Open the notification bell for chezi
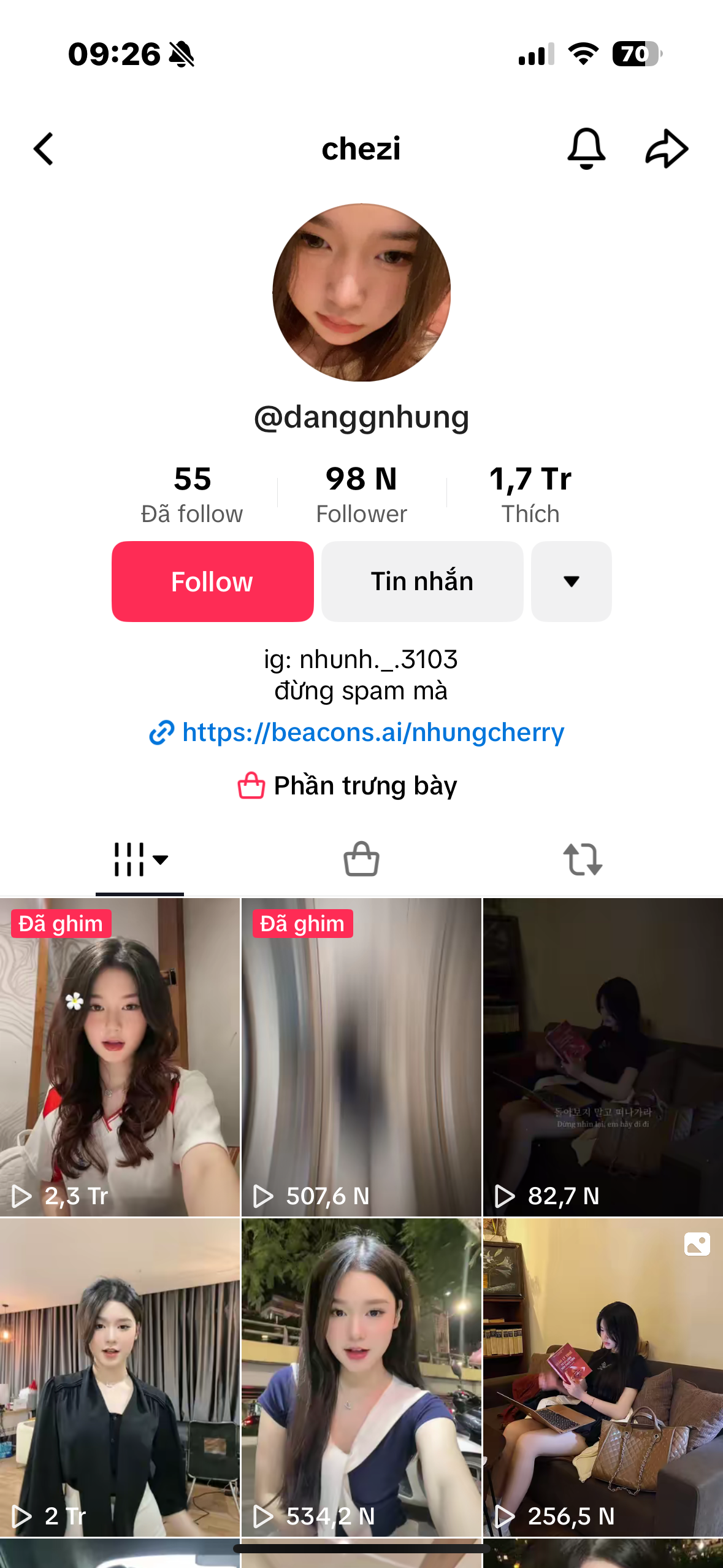This screenshot has width=723, height=1568. (x=586, y=149)
